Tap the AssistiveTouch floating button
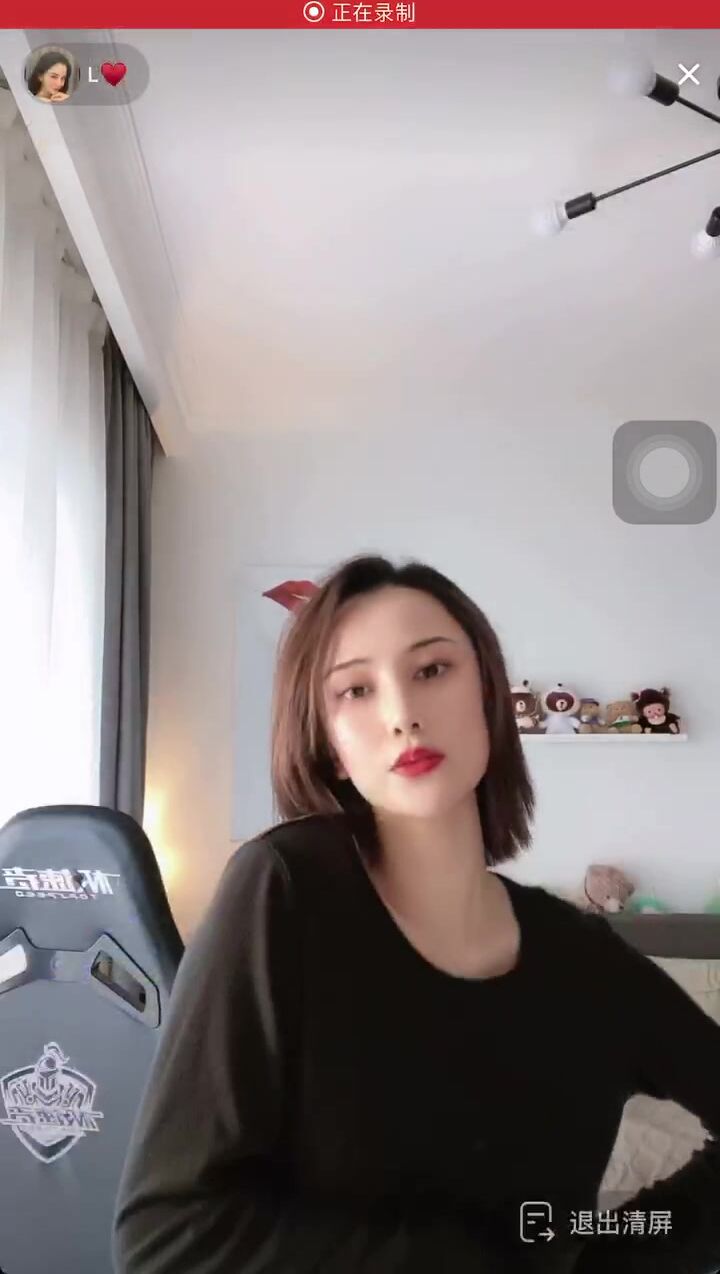The image size is (720, 1274). pos(664,472)
